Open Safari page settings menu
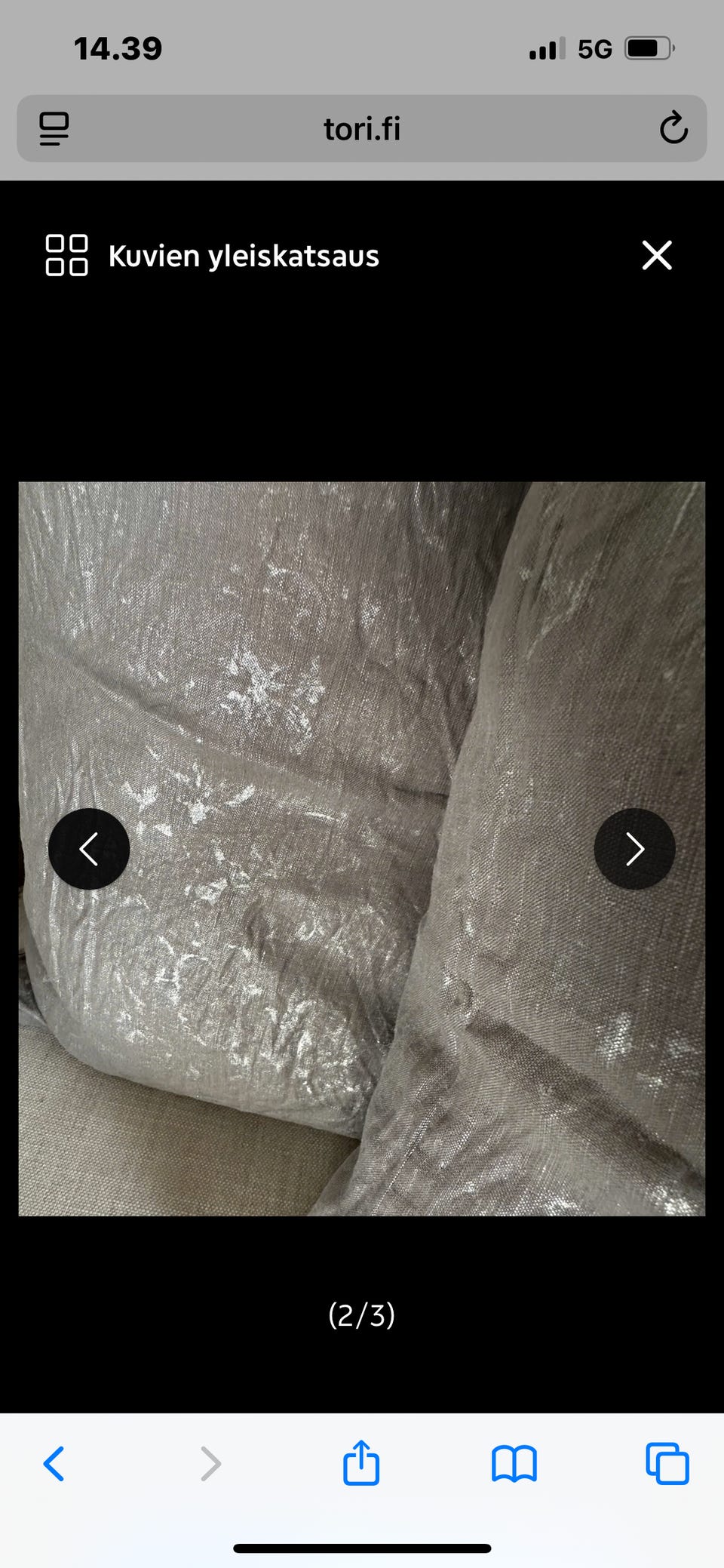 tap(54, 129)
